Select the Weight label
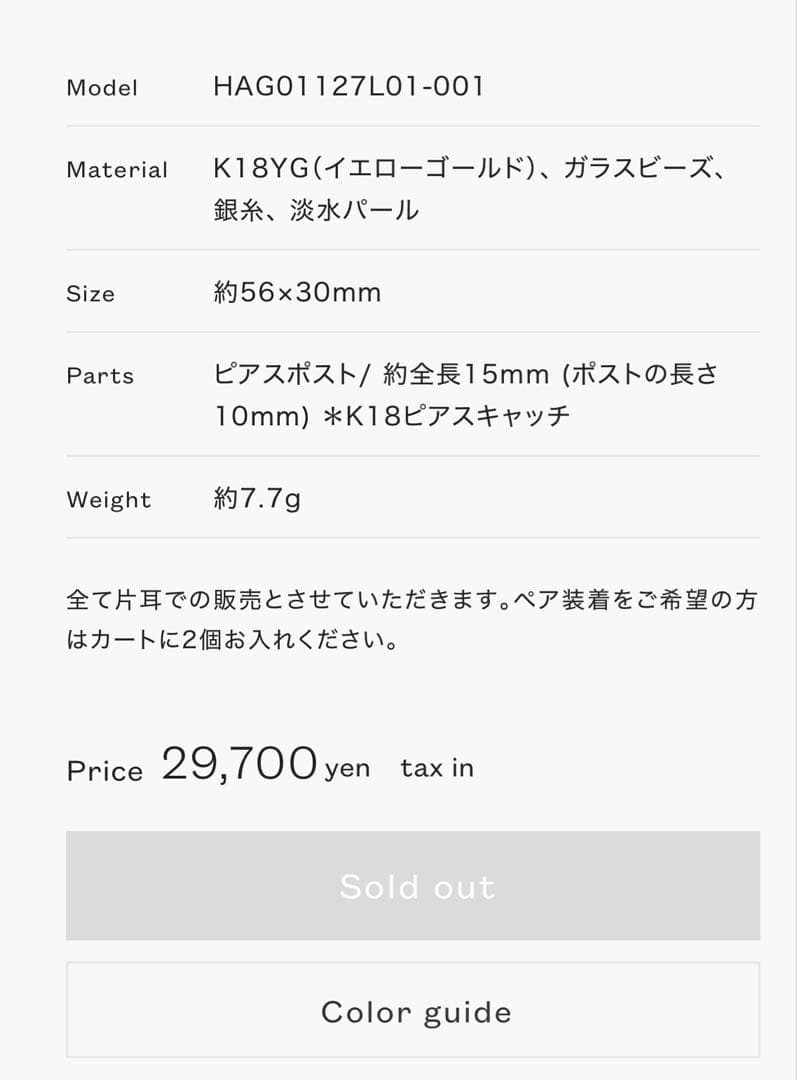This screenshot has height=1080, width=797. click(109, 499)
